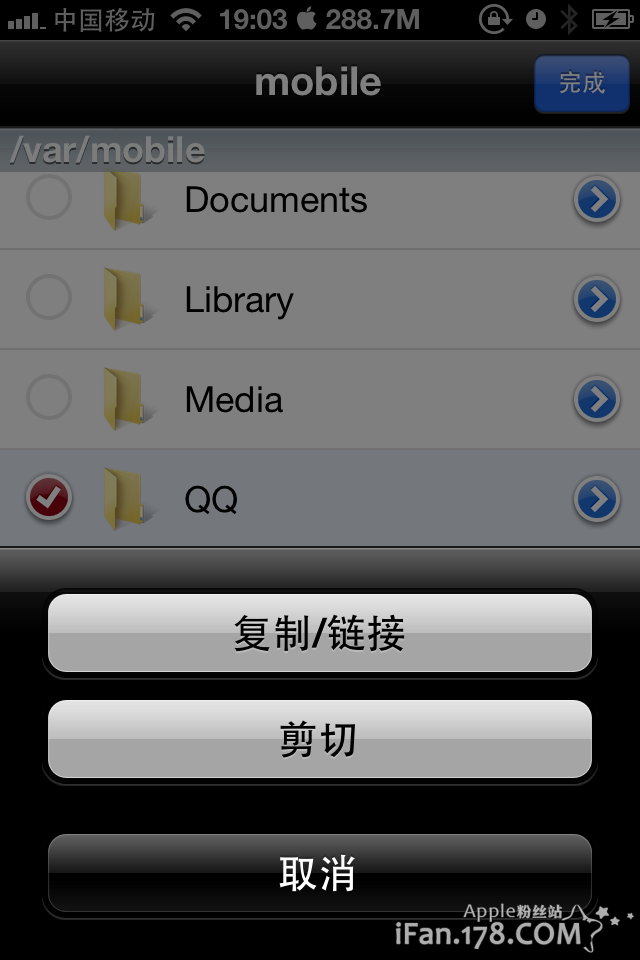Select 剪切 (Cut) action
The image size is (640, 960).
pyautogui.click(x=319, y=740)
